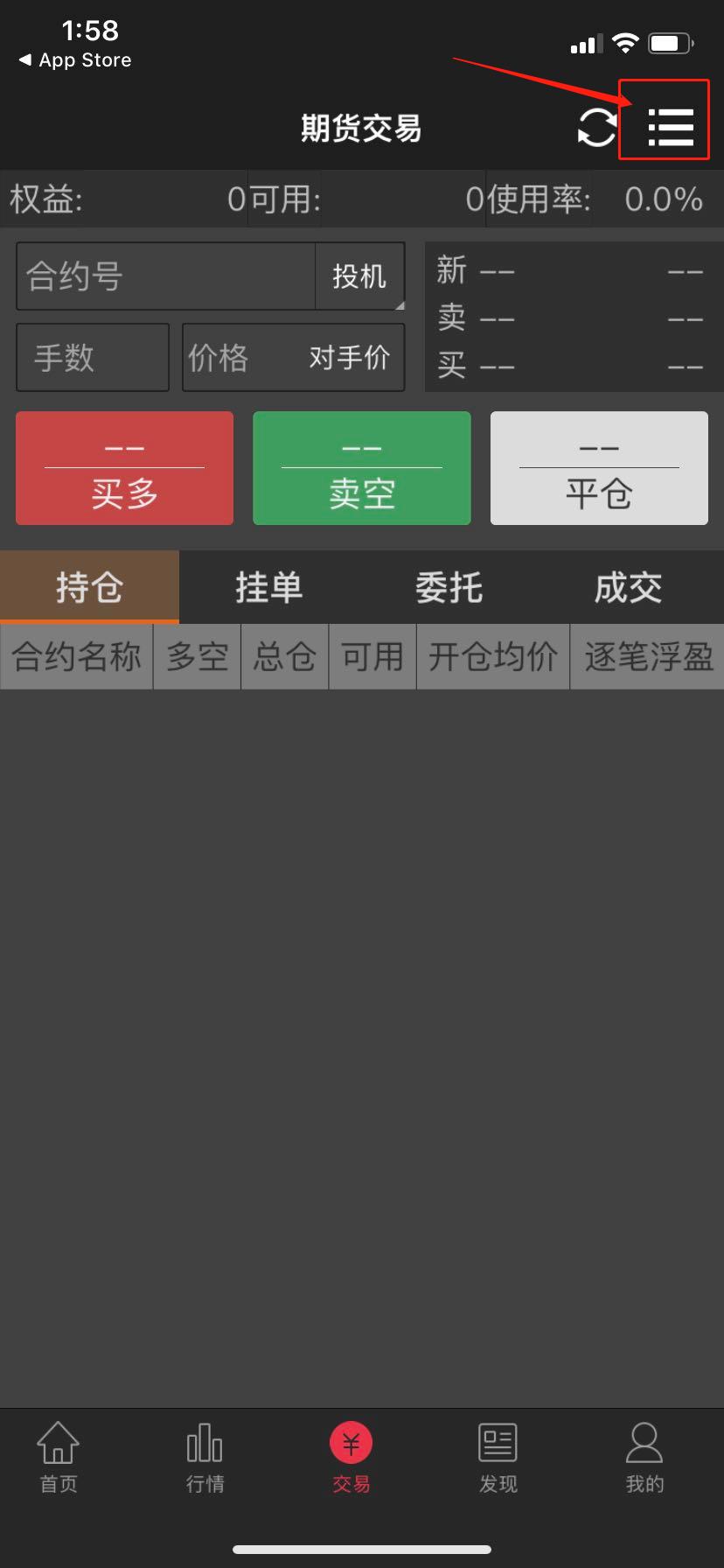This screenshot has width=724, height=1568.
Task: Open the list menu icon
Action: (670, 128)
